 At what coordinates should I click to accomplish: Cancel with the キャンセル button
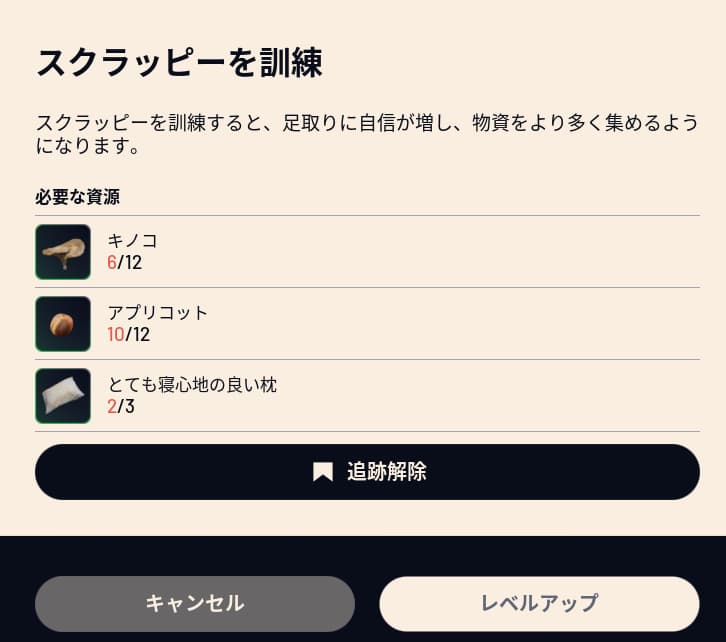(x=195, y=604)
